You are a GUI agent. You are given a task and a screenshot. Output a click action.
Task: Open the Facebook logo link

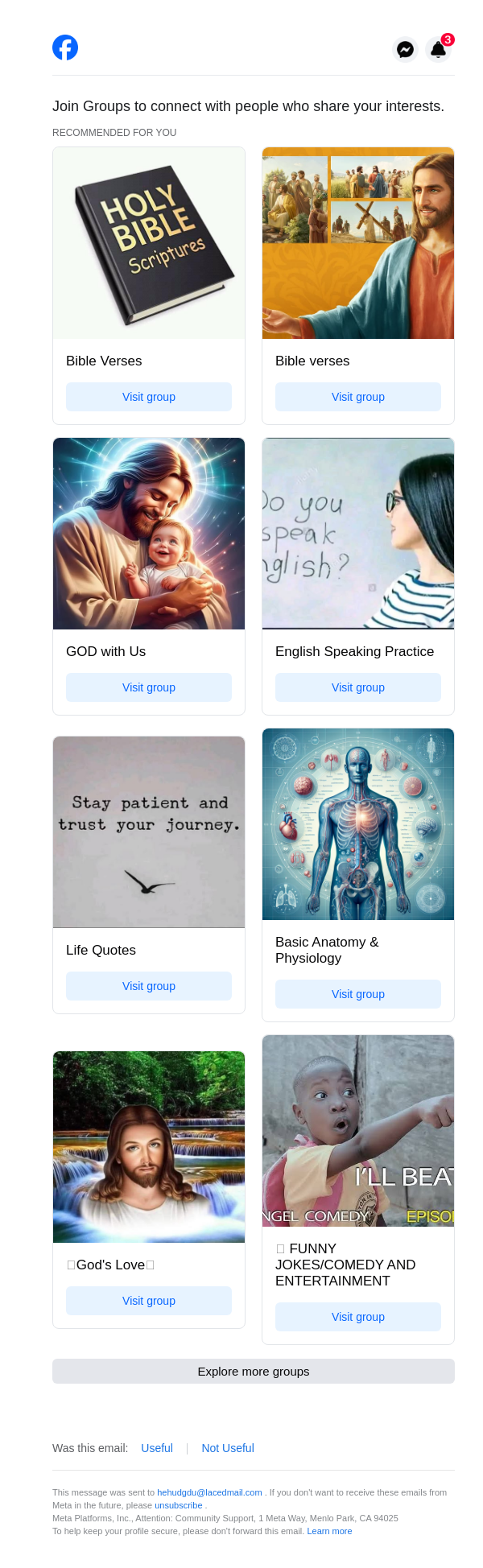coord(65,47)
